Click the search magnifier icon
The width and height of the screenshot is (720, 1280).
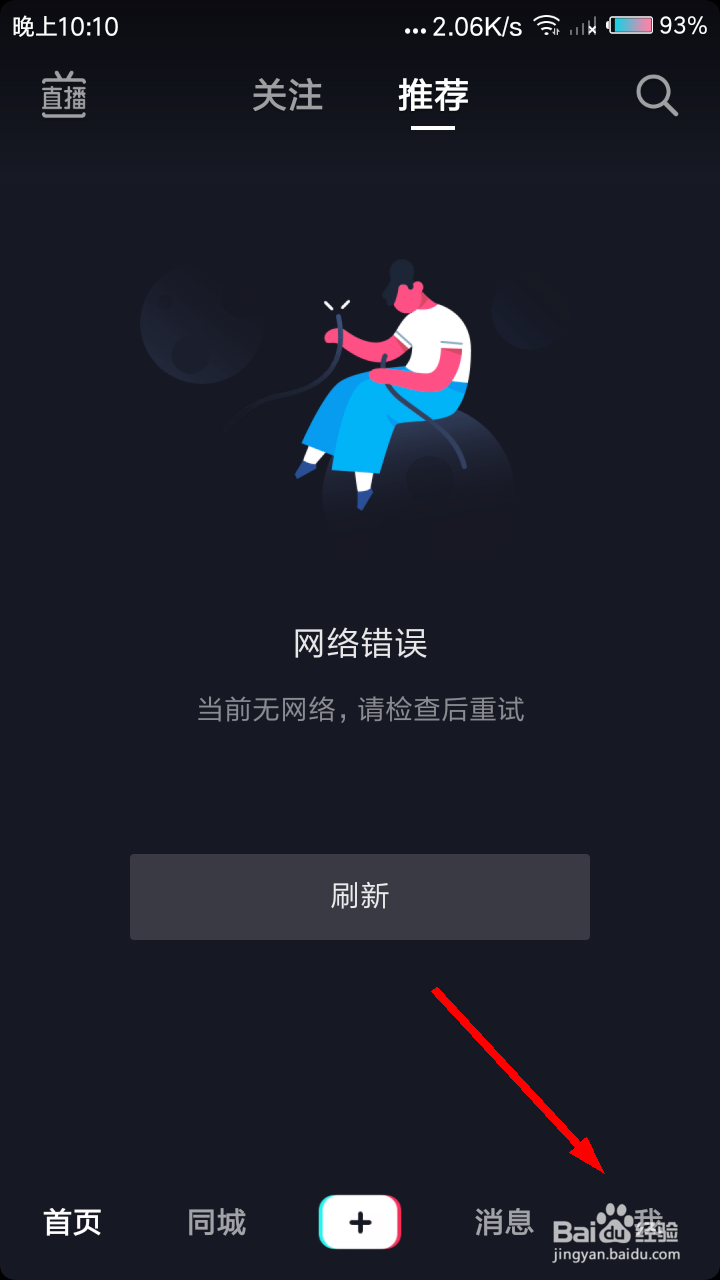tap(657, 95)
